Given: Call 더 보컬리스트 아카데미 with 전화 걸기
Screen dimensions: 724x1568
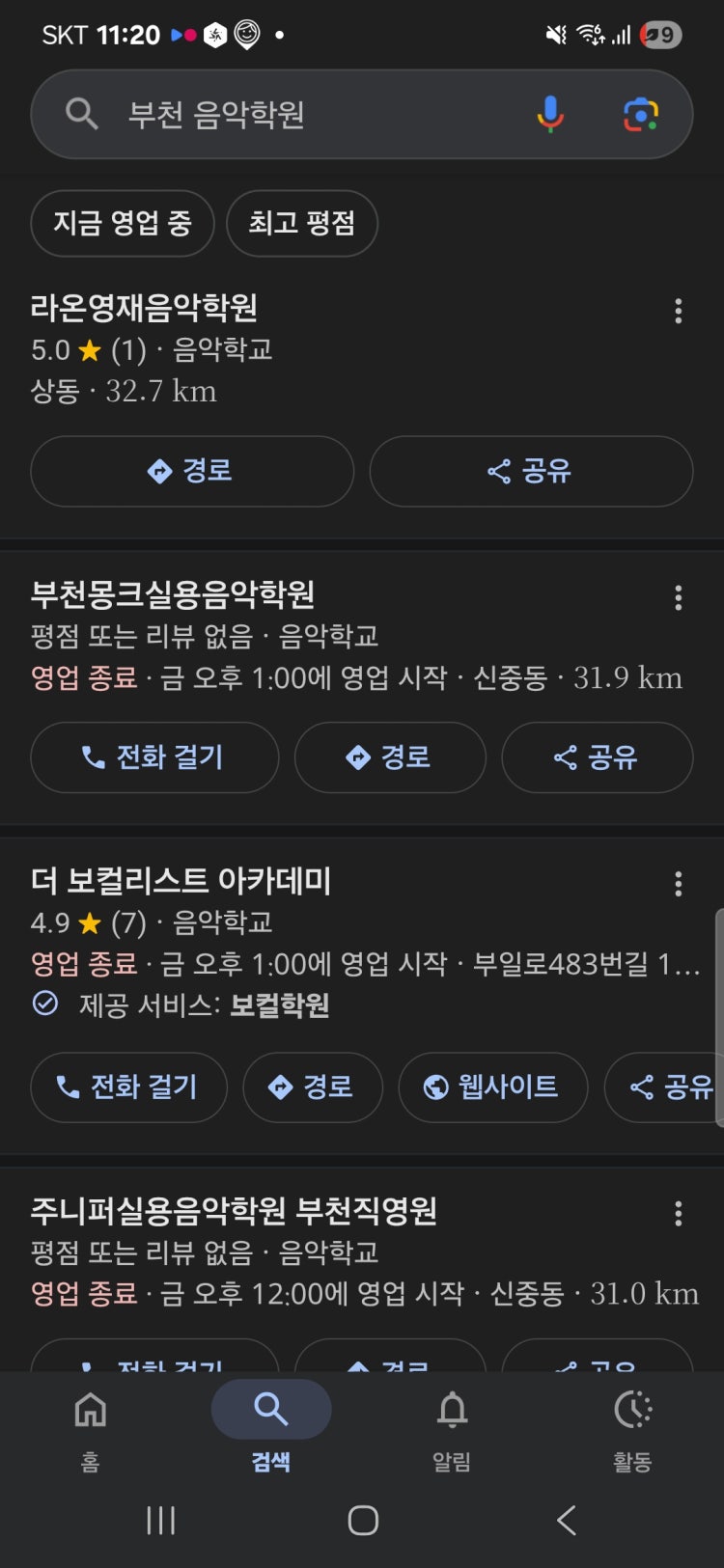Looking at the screenshot, I should [128, 1087].
